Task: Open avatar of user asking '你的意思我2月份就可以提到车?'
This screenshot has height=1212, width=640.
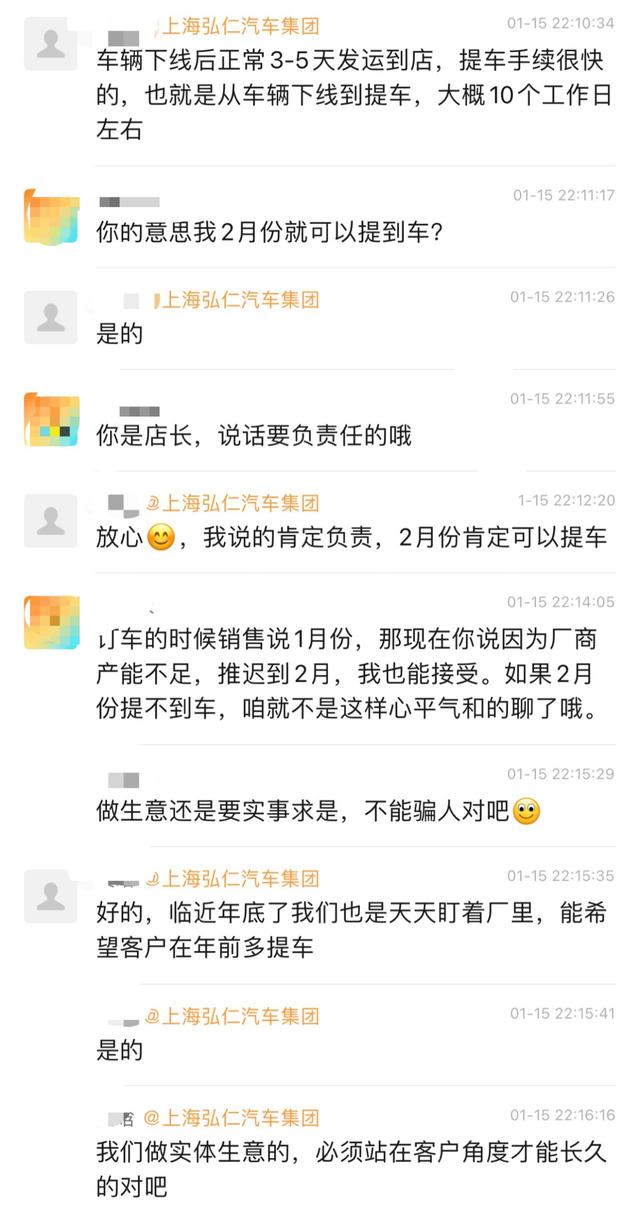Action: coord(50,216)
